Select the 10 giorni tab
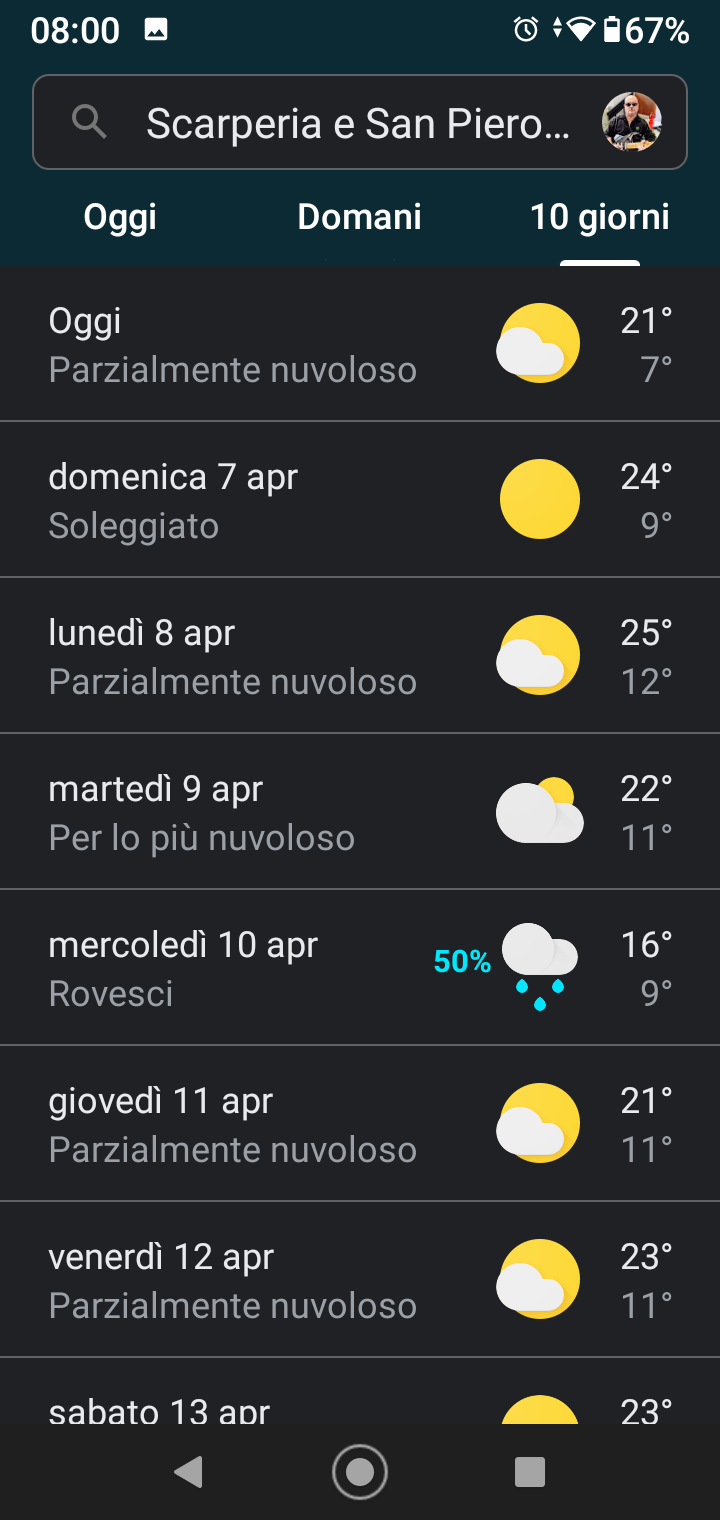720x1520 pixels. 600,217
